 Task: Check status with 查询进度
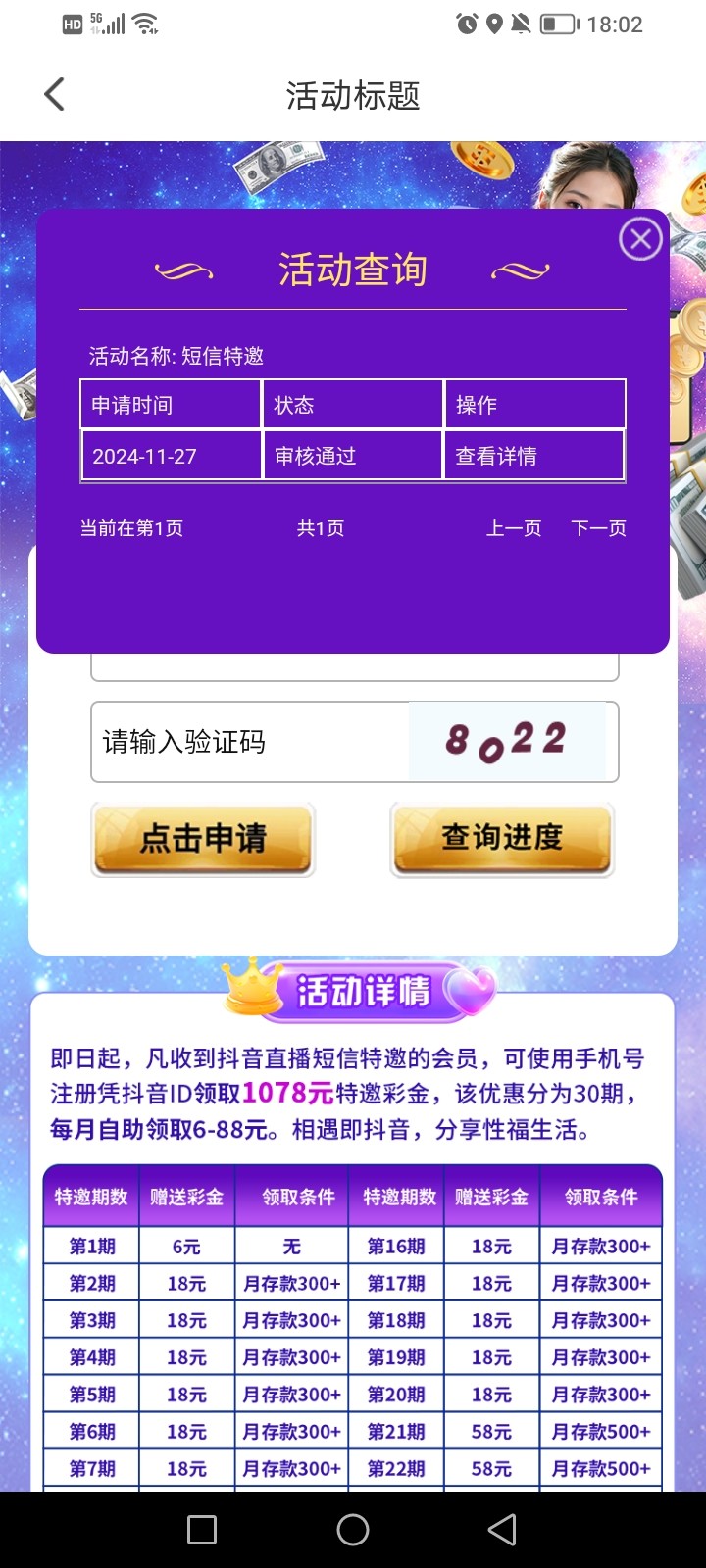[x=501, y=838]
